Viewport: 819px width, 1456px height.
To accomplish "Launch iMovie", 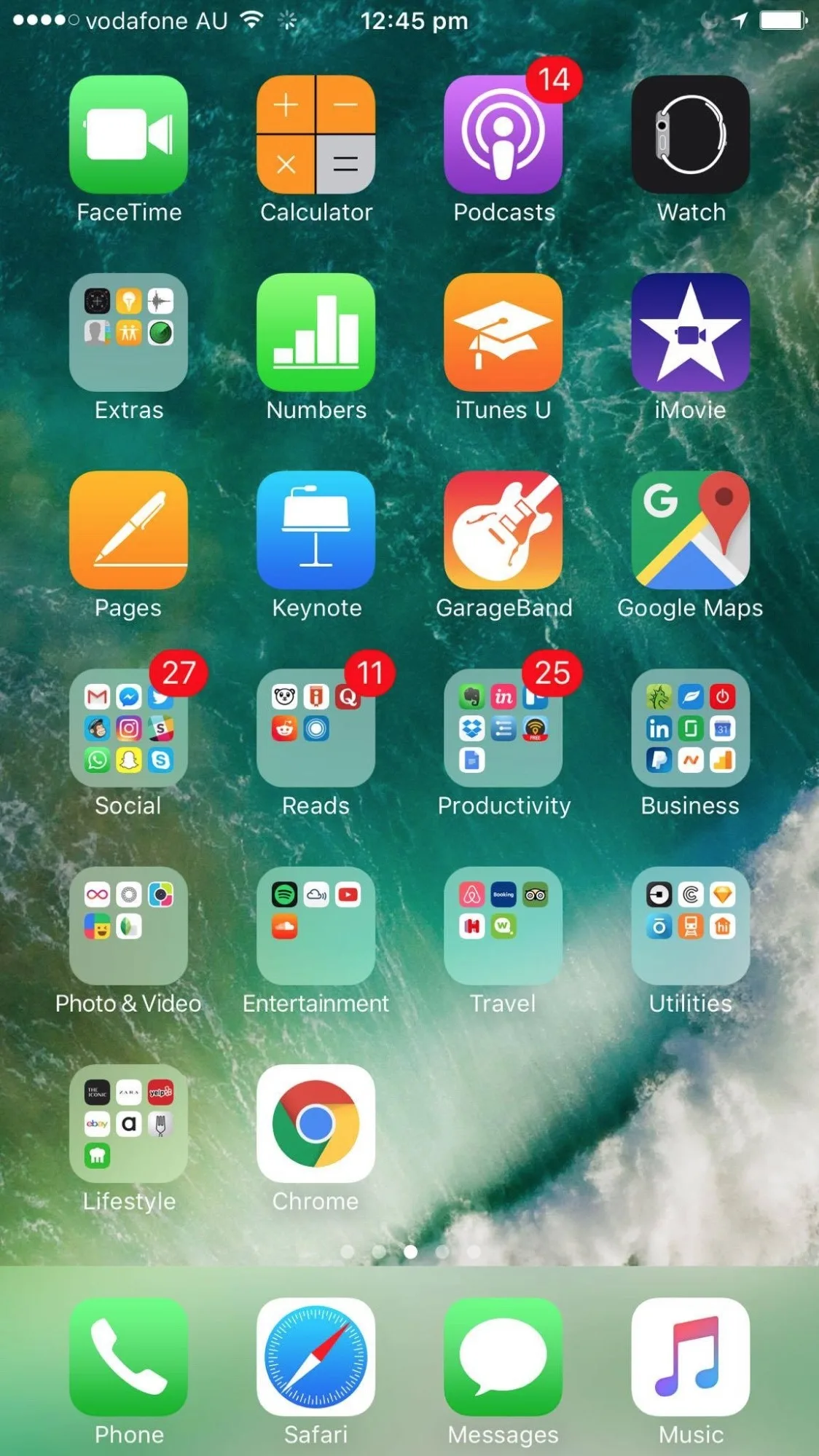I will tap(690, 333).
